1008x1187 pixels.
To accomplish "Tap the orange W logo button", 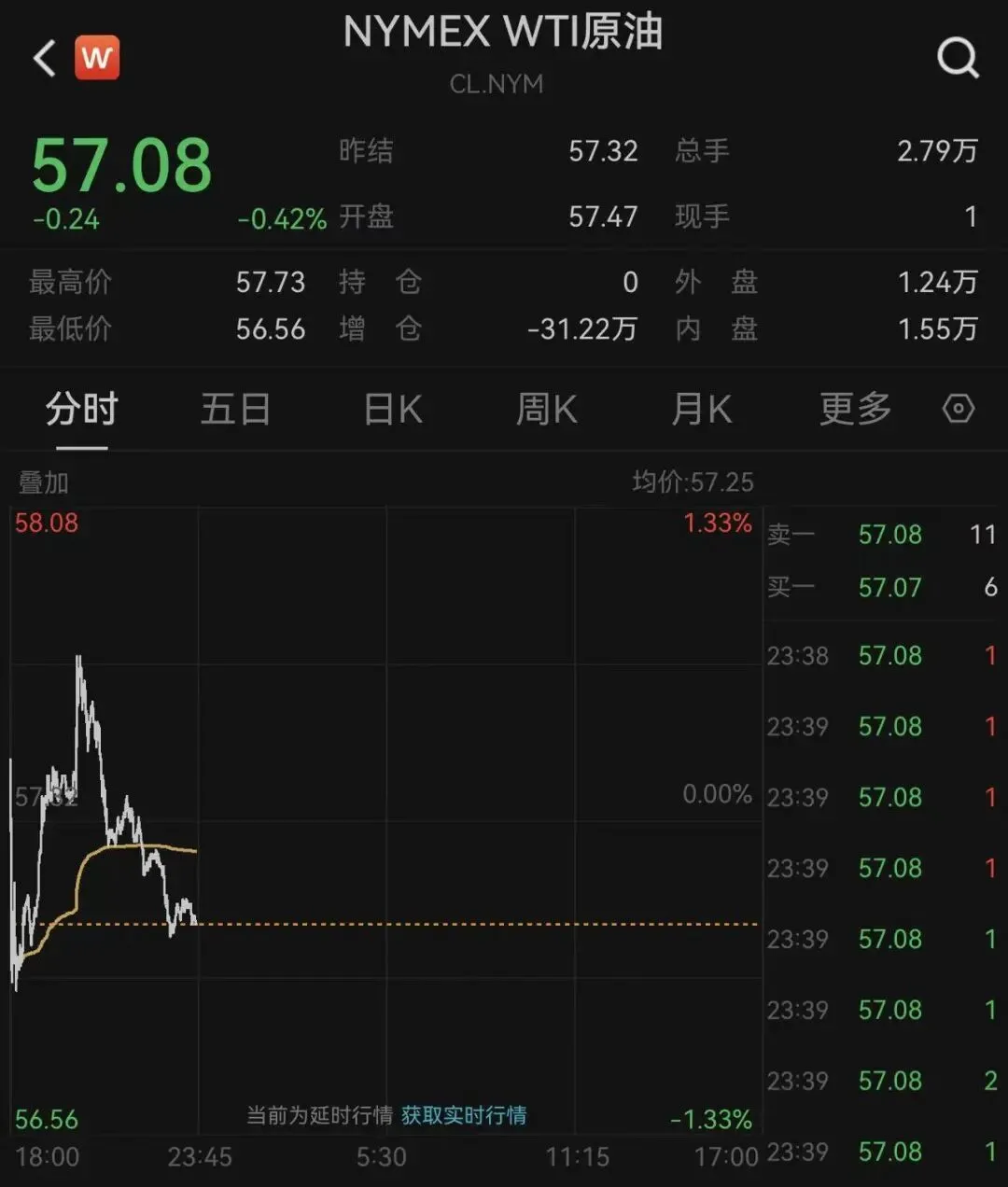I will [97, 58].
